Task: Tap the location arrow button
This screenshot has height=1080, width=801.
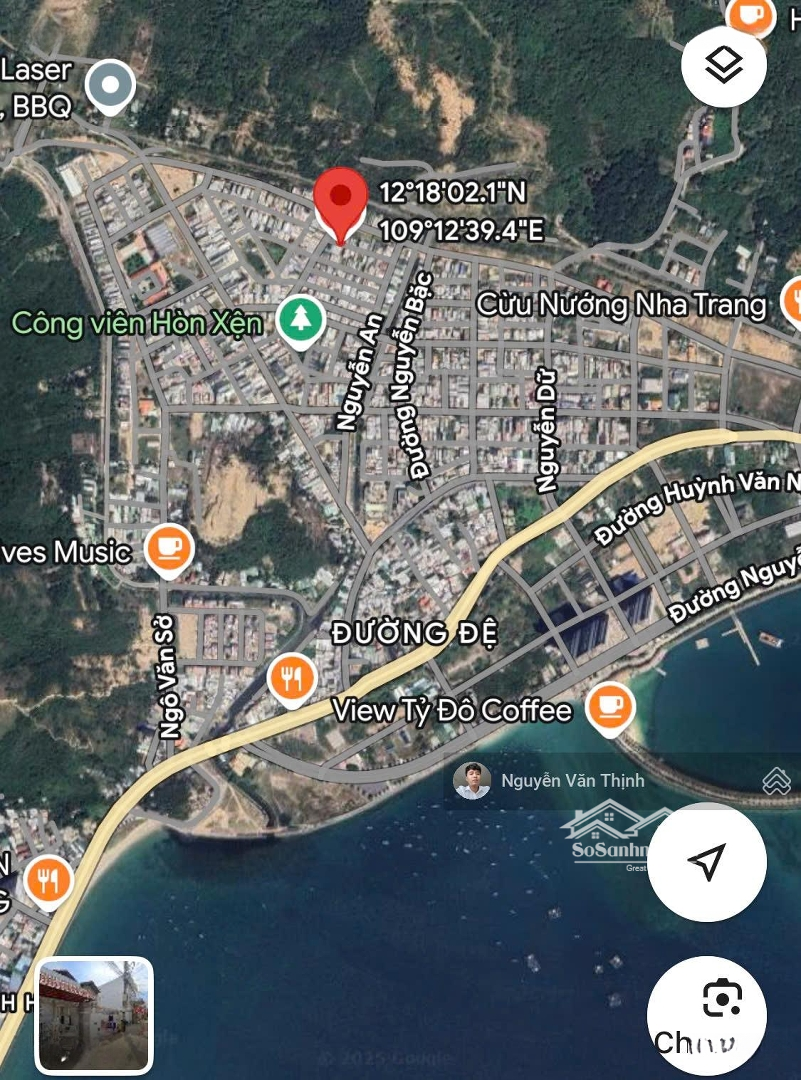Action: tap(707, 862)
